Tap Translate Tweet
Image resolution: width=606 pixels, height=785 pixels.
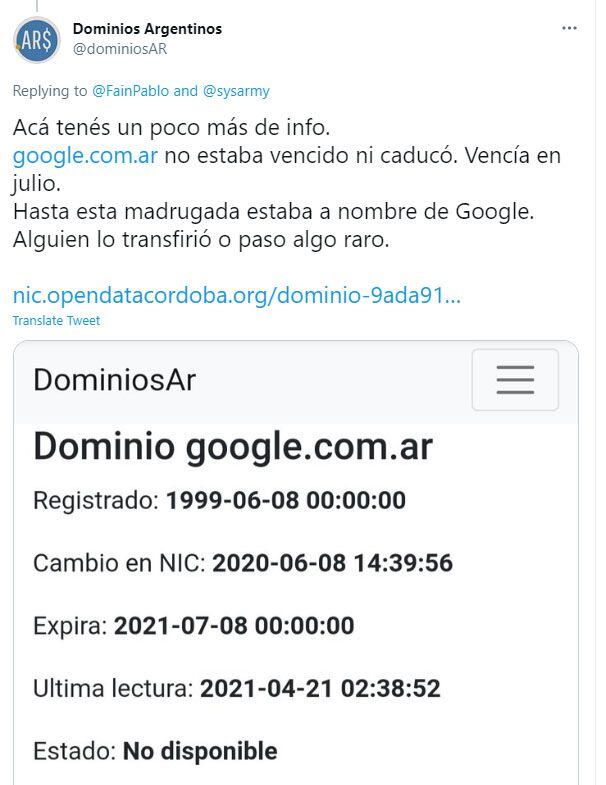[56, 321]
